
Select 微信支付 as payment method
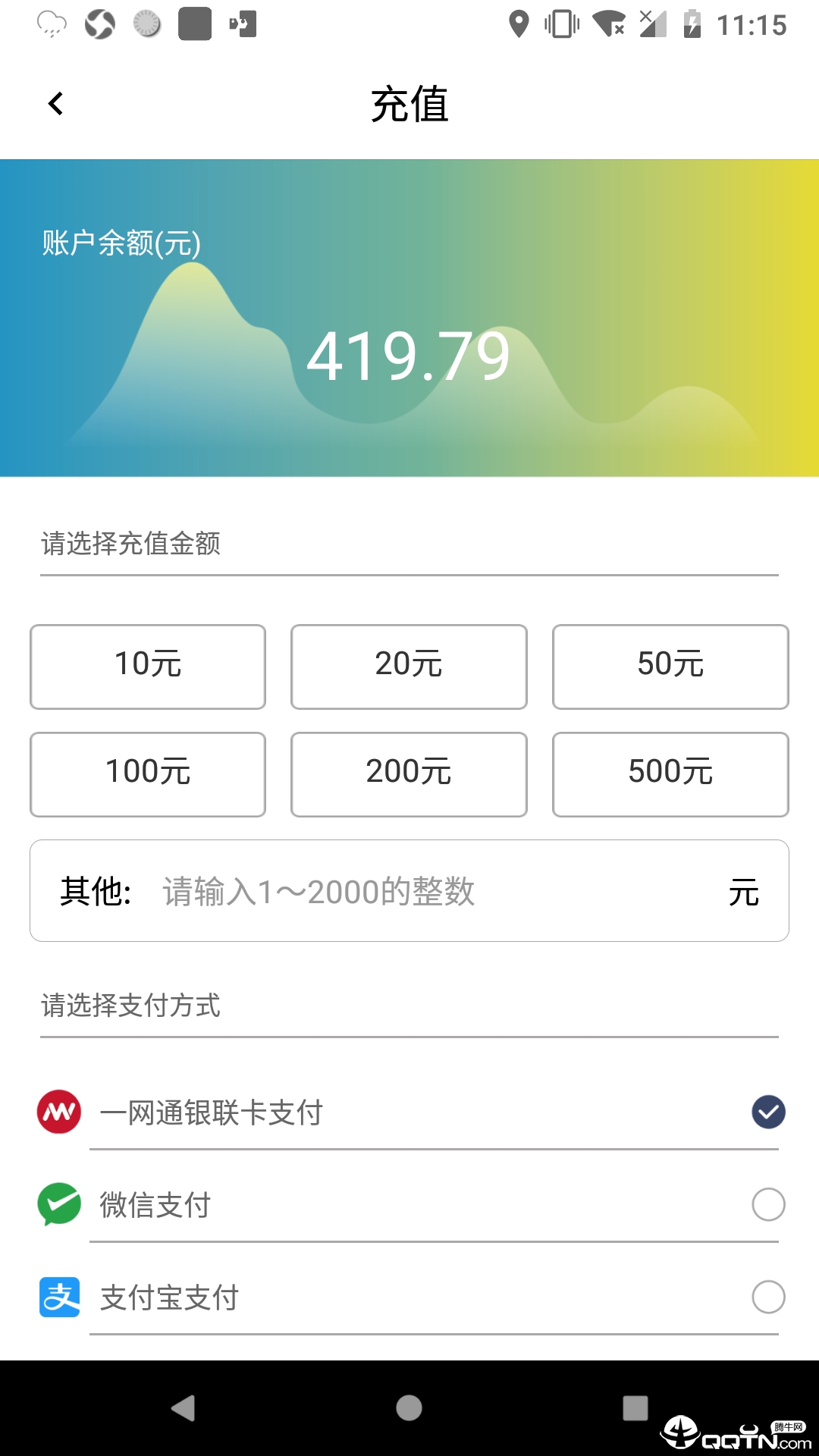tap(768, 1205)
